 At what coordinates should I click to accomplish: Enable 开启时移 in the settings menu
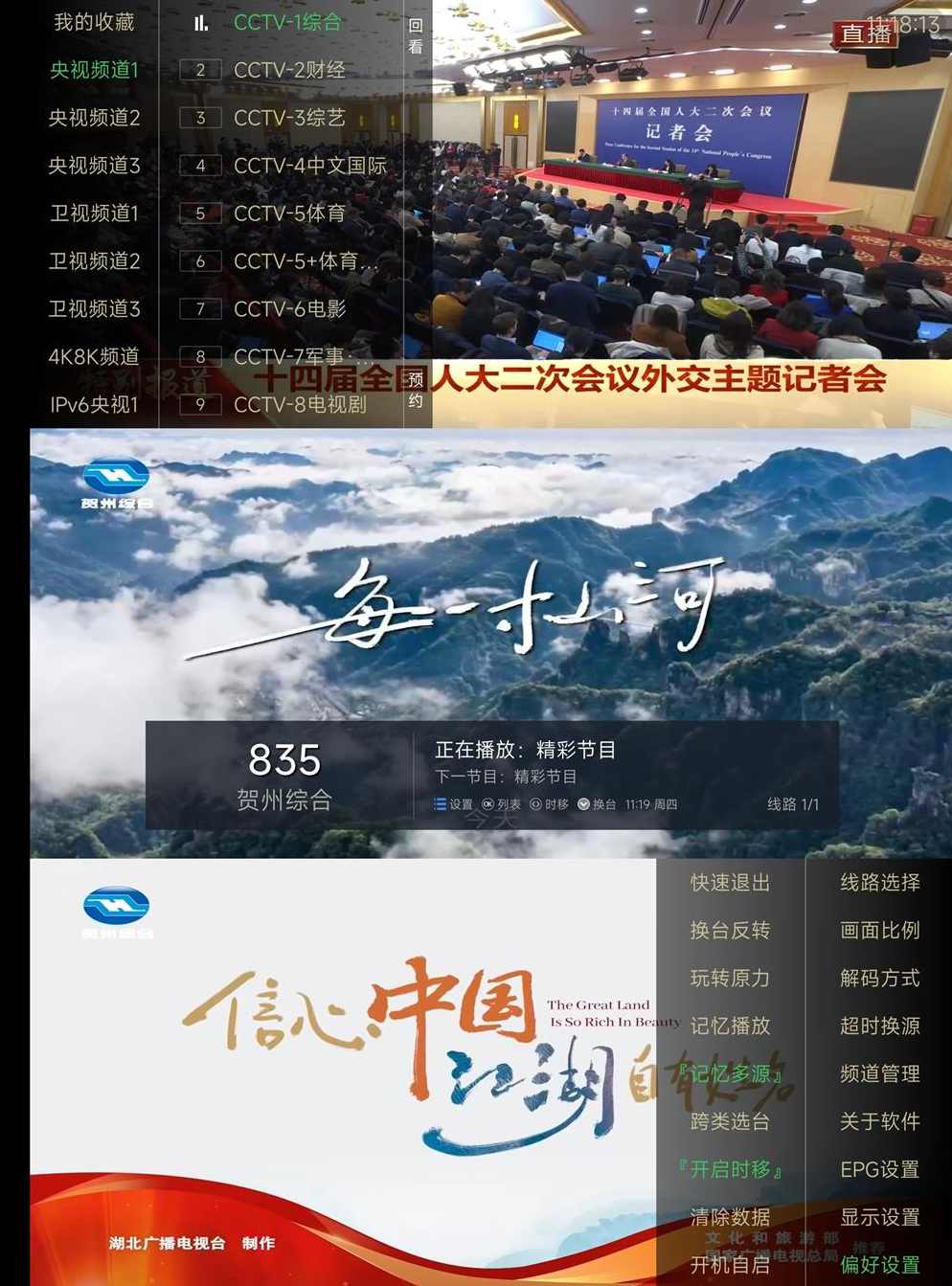(731, 1169)
